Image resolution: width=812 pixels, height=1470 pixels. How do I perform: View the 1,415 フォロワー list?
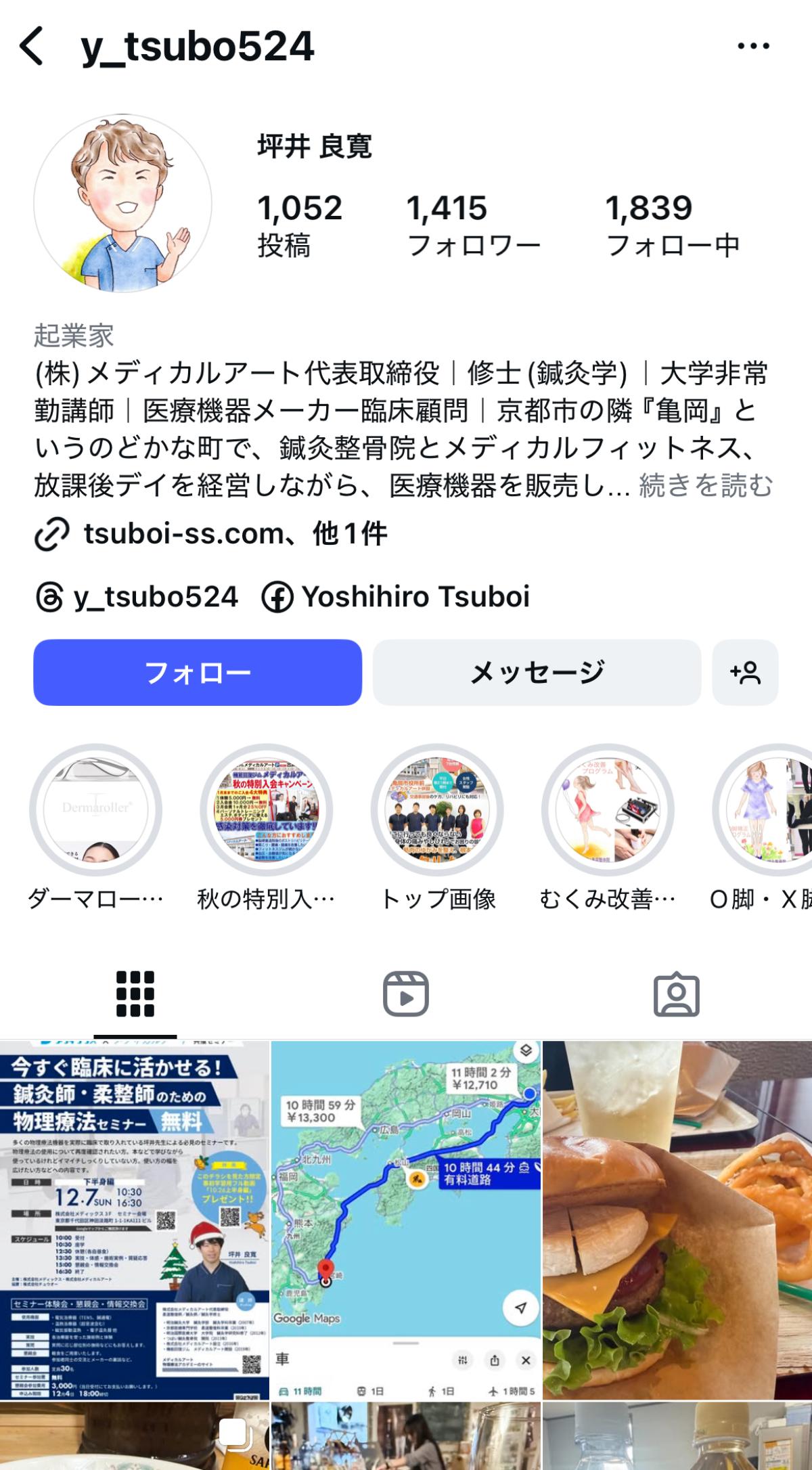[472, 226]
